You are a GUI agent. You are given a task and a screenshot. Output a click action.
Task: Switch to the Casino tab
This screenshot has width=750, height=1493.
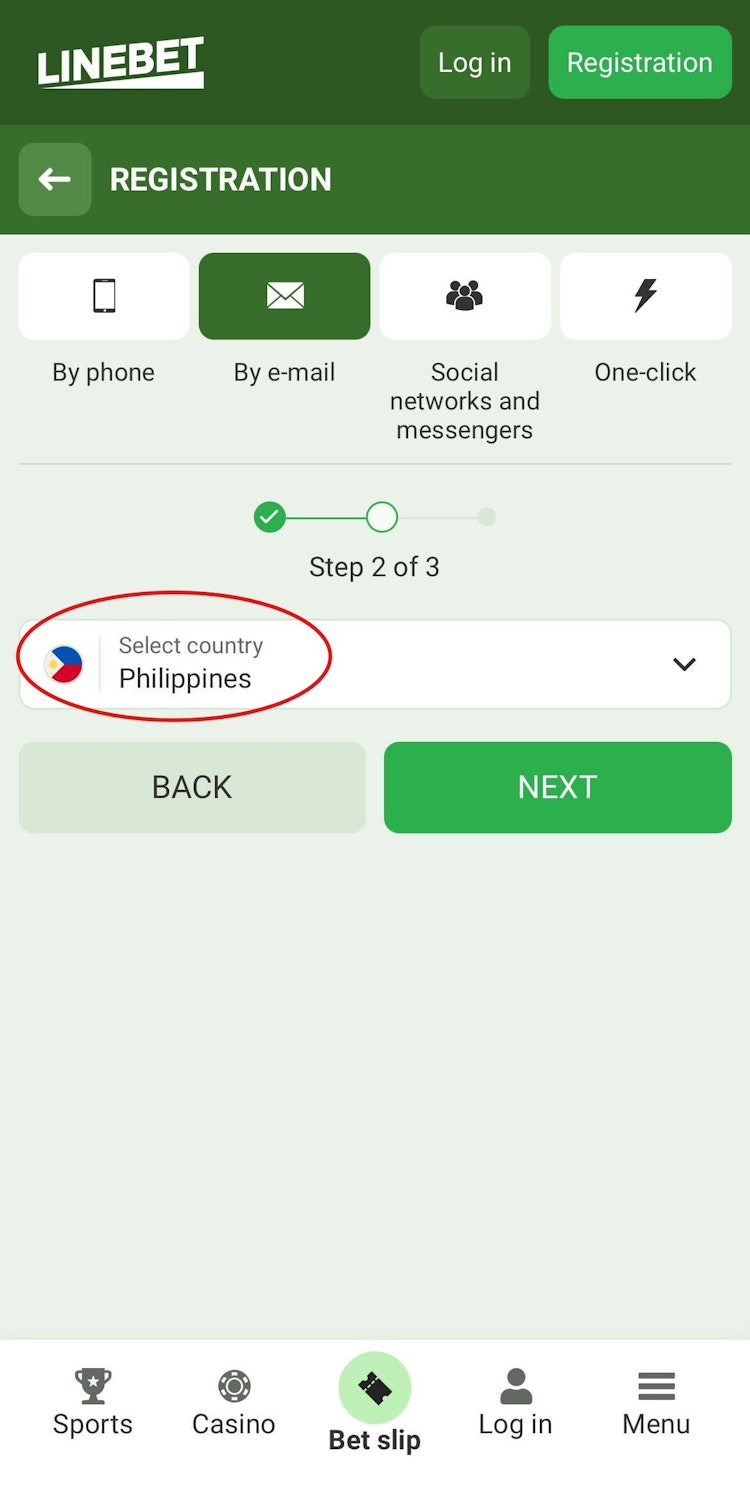coord(233,1402)
